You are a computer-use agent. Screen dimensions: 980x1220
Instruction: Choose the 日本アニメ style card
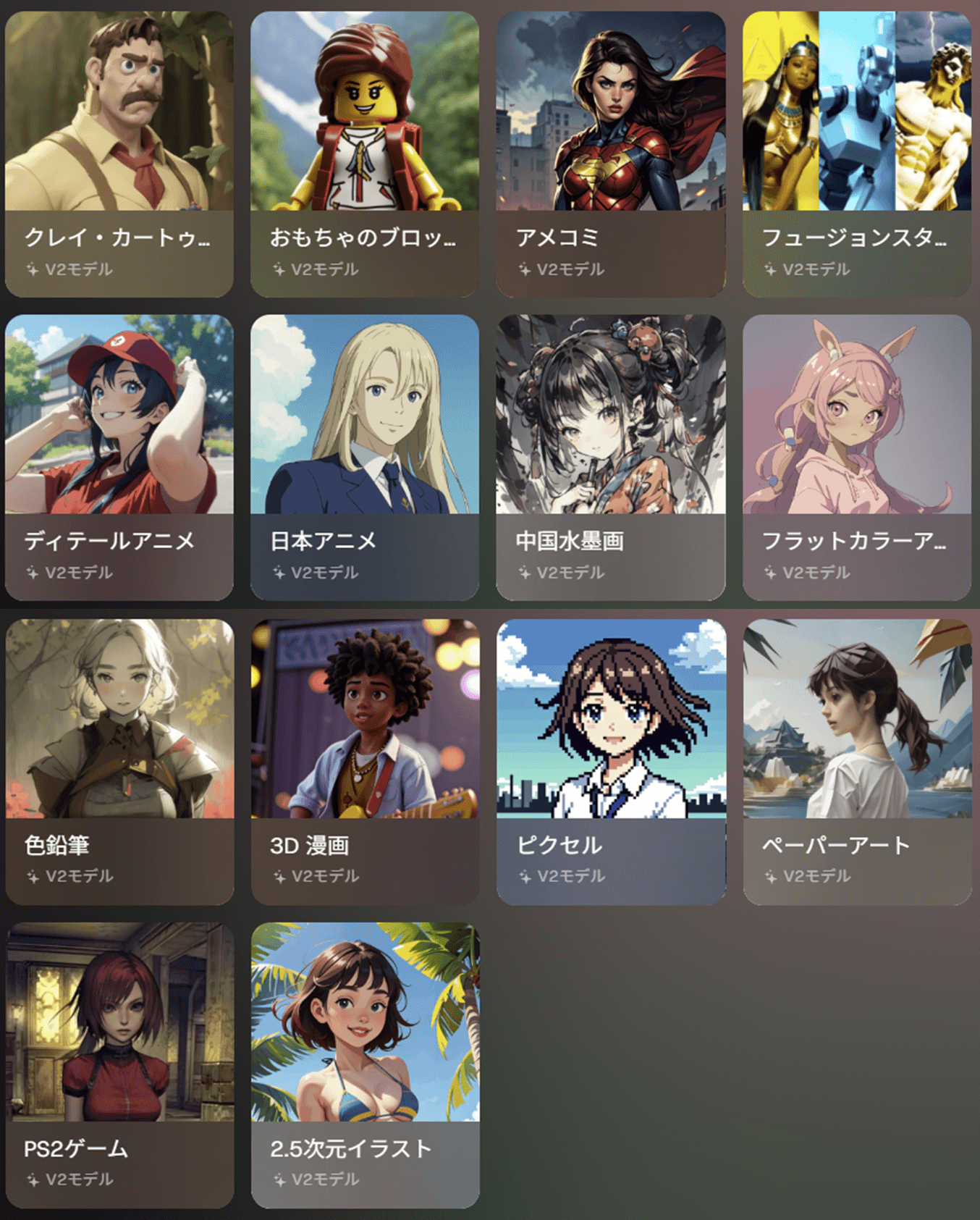coord(365,457)
